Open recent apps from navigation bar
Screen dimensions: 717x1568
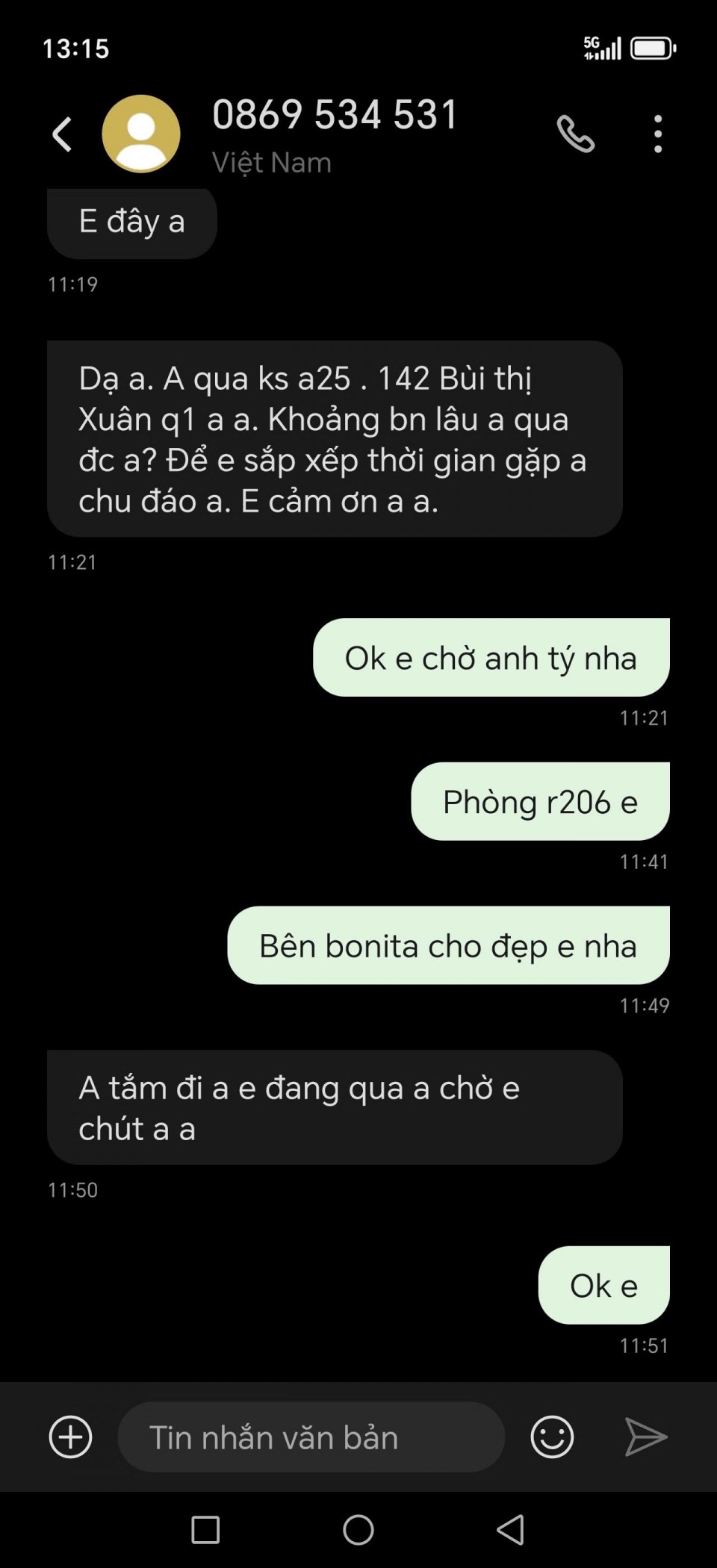205,1530
